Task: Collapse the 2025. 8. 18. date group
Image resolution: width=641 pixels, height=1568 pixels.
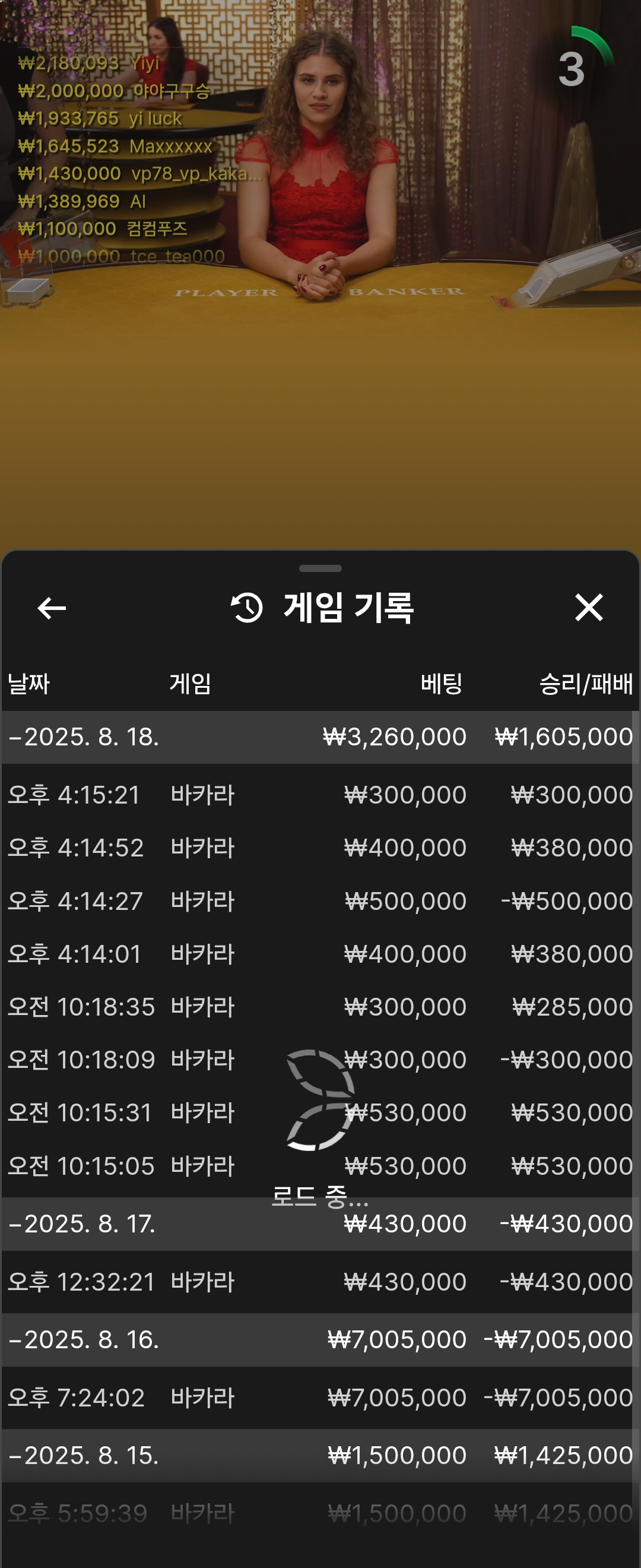Action: (x=83, y=737)
